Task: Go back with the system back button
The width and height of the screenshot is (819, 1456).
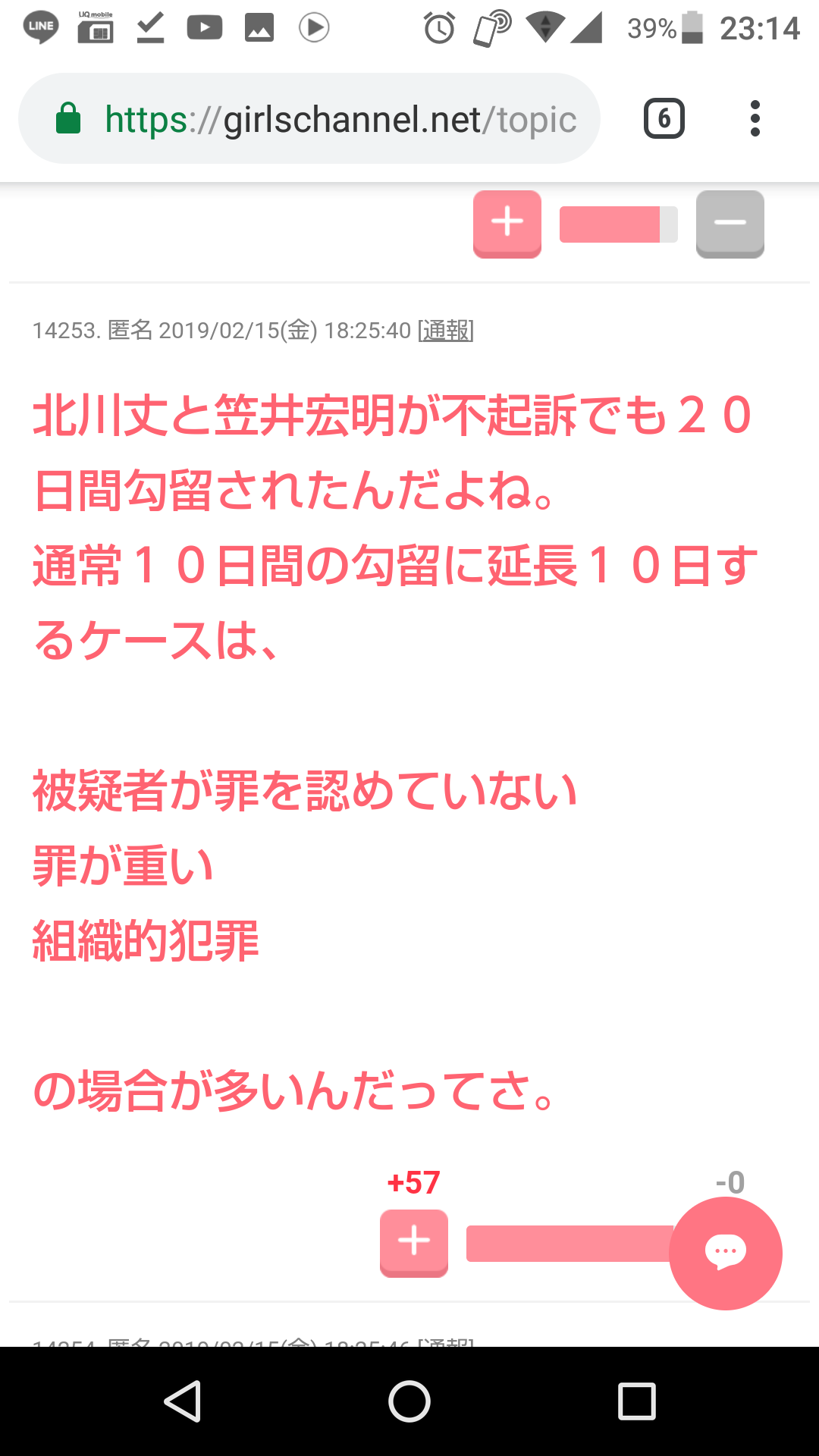Action: (183, 1401)
